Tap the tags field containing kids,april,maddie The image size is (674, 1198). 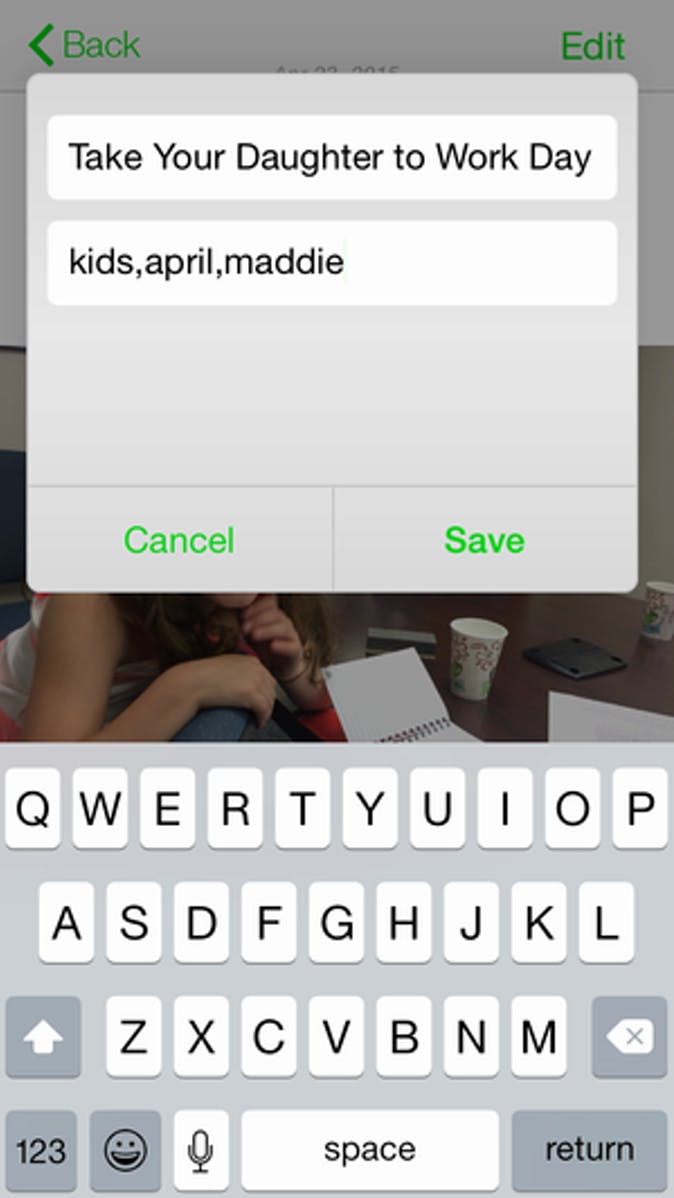tap(331, 263)
